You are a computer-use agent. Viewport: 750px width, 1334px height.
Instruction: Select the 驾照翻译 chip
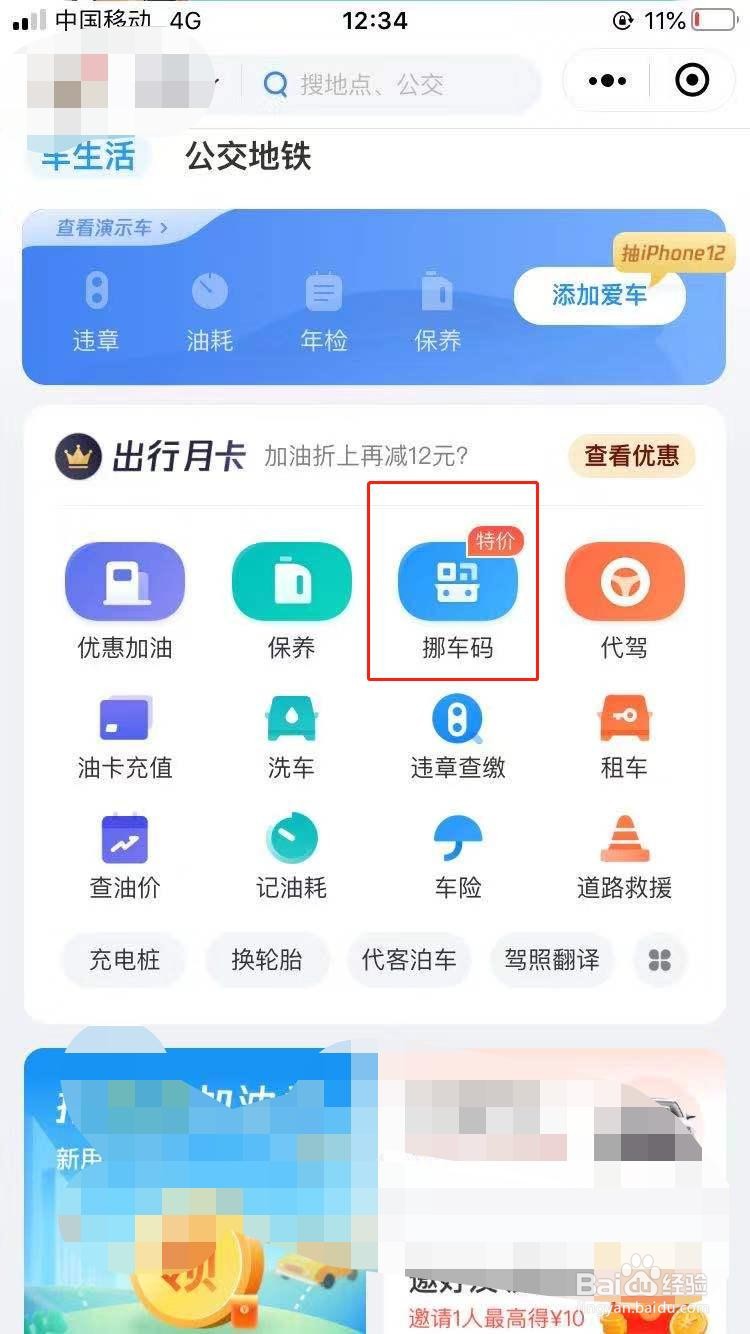click(x=551, y=960)
